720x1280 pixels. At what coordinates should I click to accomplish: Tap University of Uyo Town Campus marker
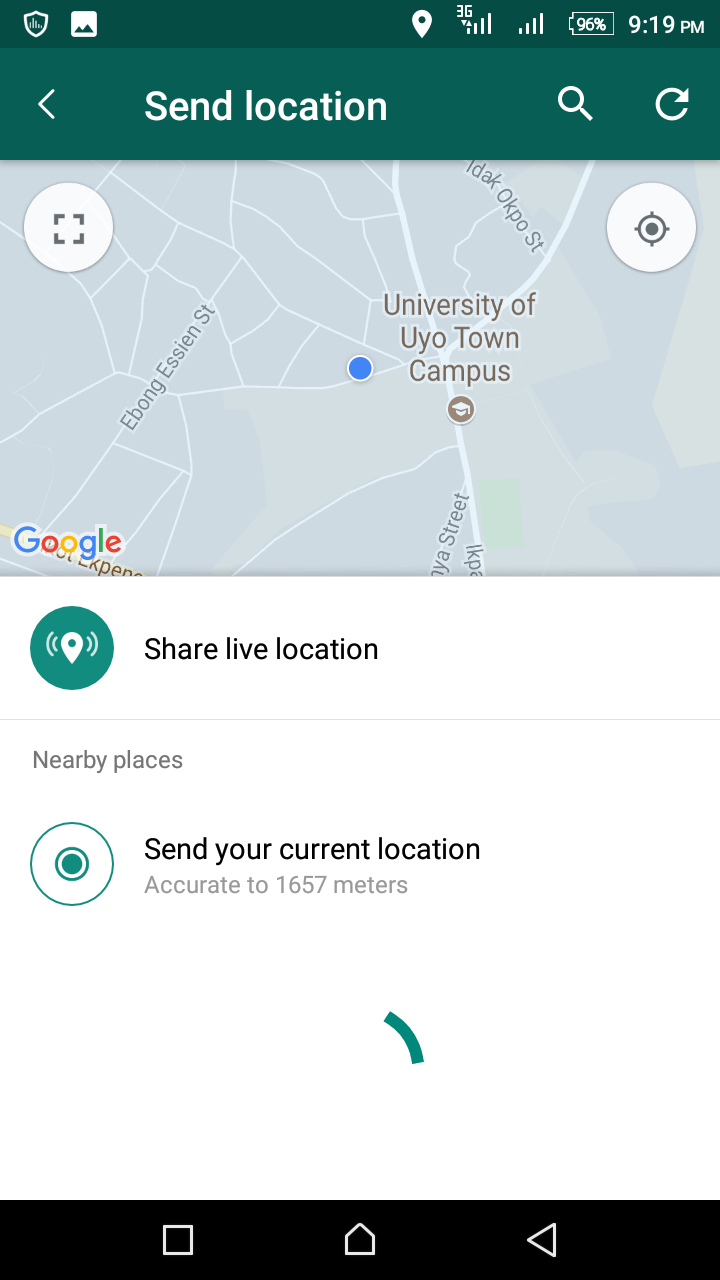tap(460, 409)
